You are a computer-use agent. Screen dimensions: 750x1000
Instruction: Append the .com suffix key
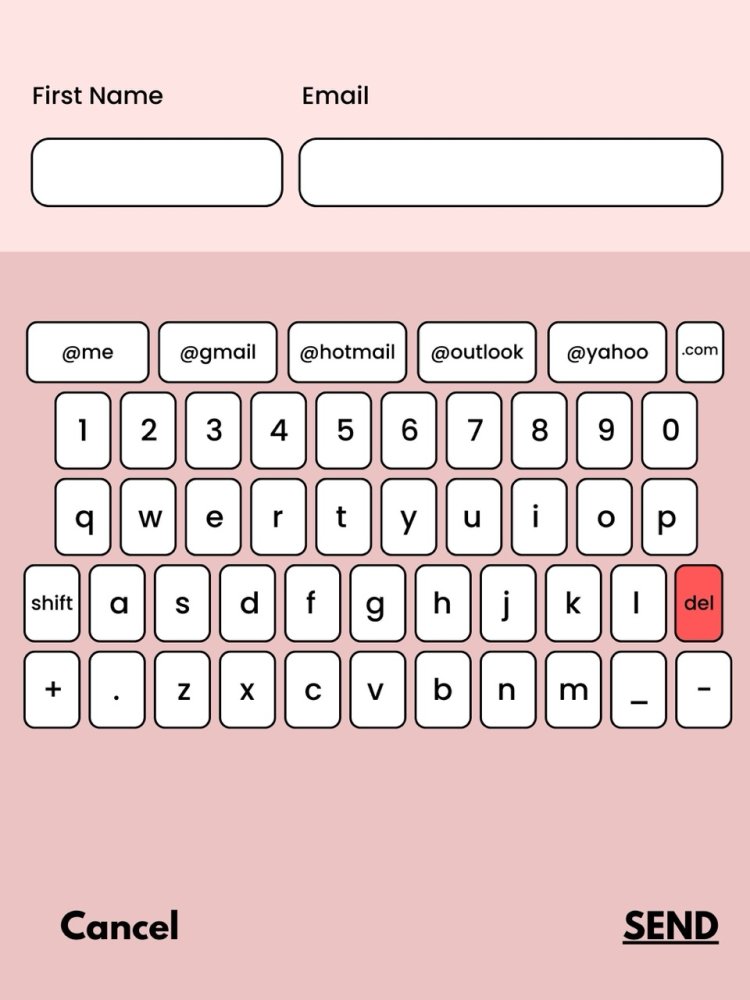(700, 351)
